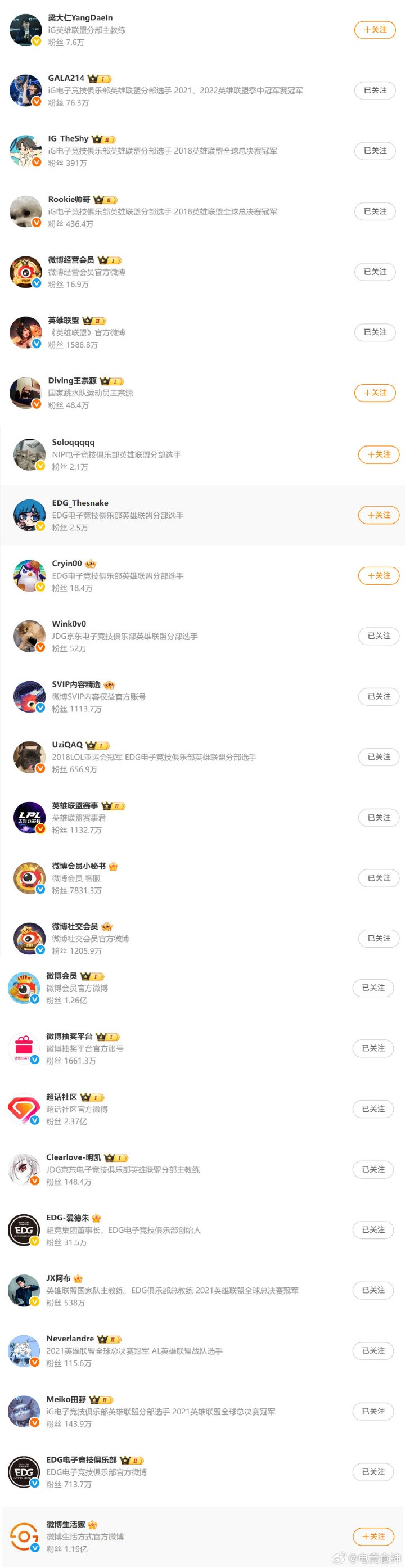Screen dimensions: 405x1568
Task: Tap 已关注 beside 英雄联盟 official account
Action: point(375,332)
